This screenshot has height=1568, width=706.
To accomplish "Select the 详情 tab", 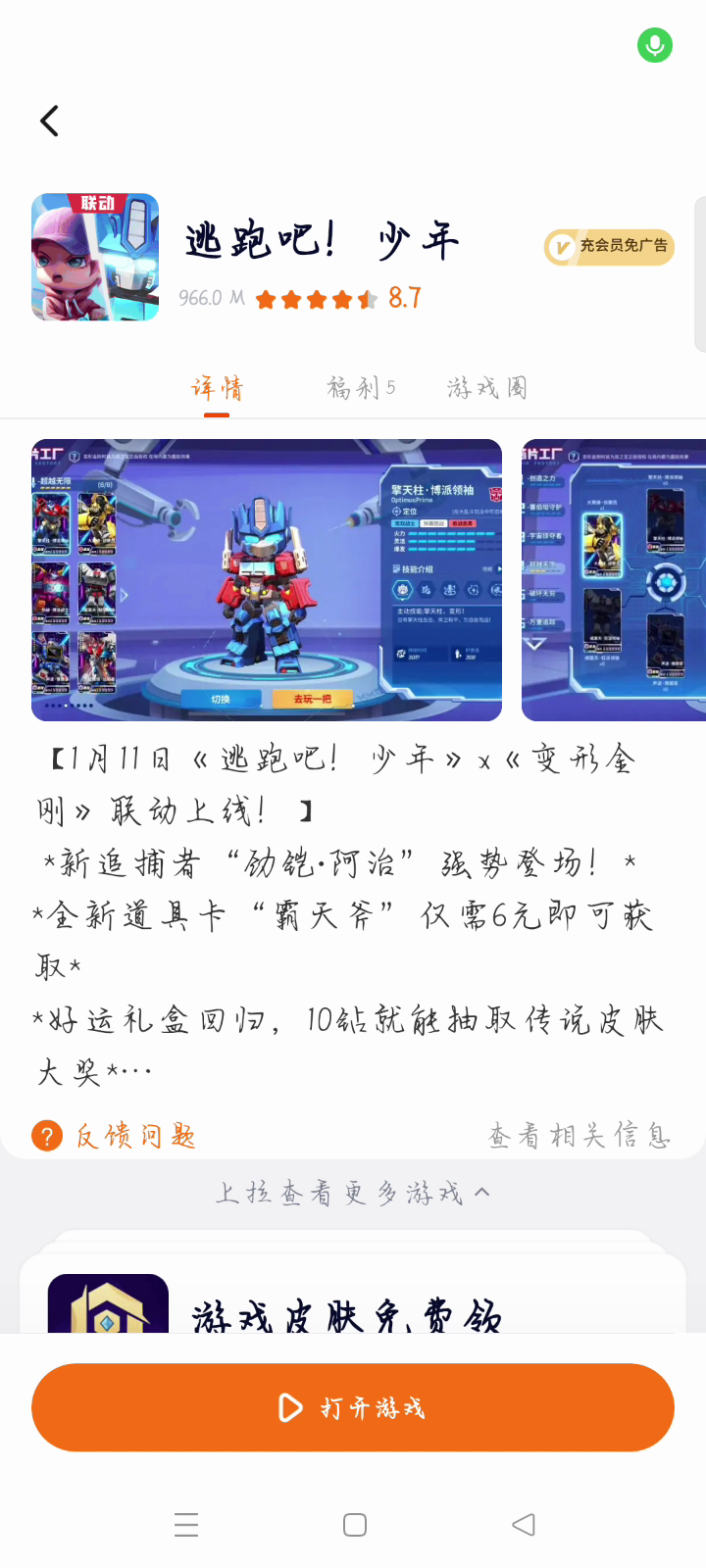I will (x=217, y=388).
